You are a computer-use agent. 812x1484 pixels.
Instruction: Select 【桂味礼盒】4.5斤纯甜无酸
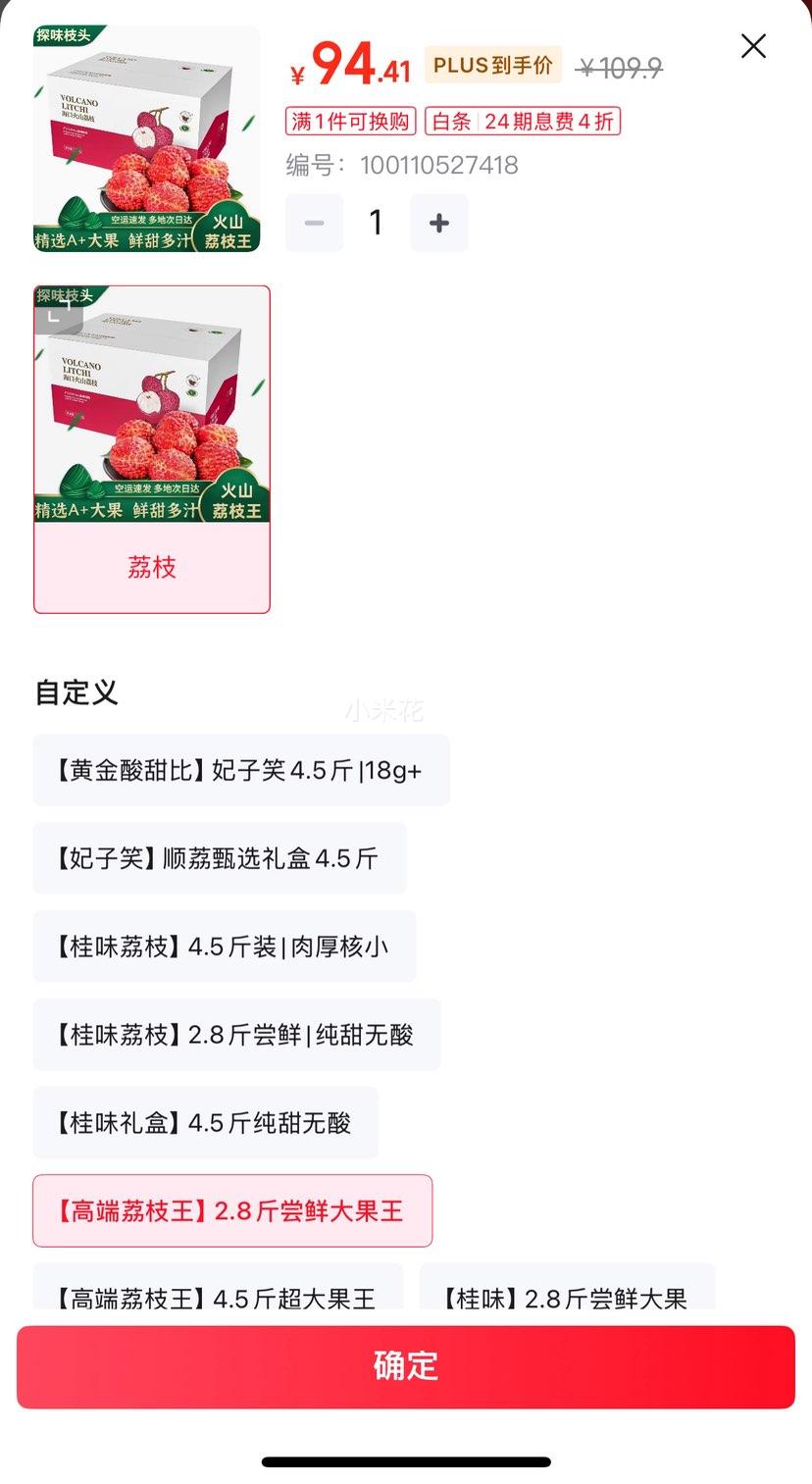point(206,1122)
